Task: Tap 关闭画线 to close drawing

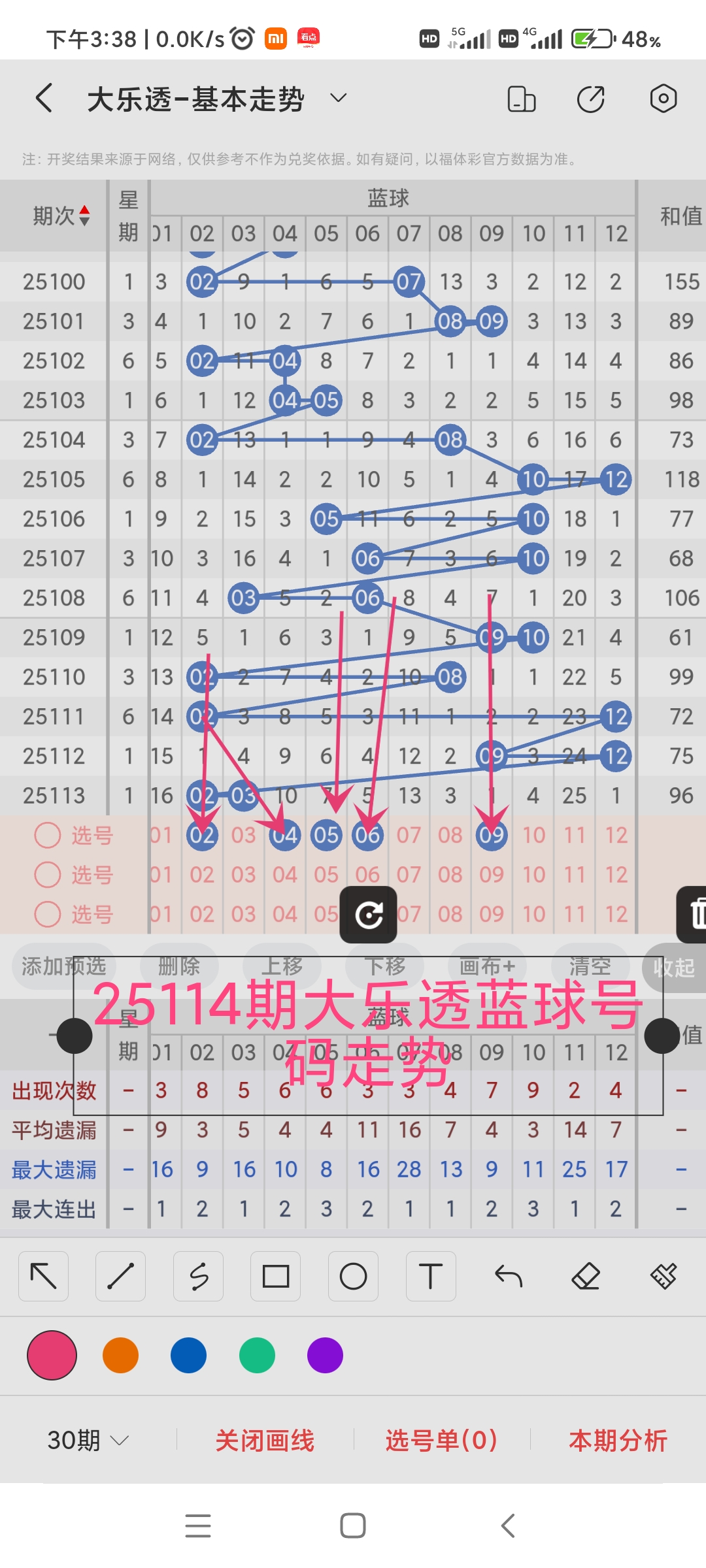Action: tap(265, 1440)
